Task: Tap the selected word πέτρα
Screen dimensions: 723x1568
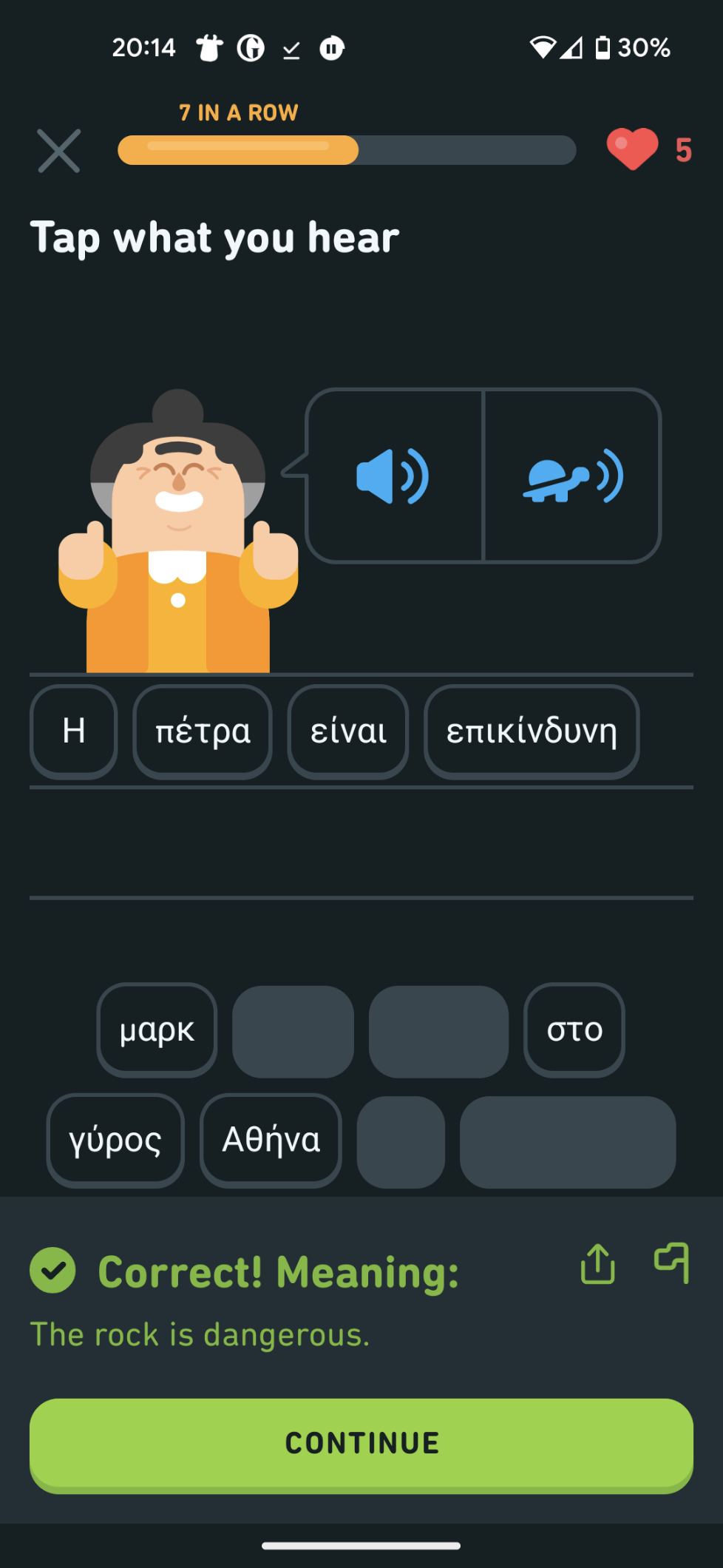Action: pyautogui.click(x=203, y=731)
